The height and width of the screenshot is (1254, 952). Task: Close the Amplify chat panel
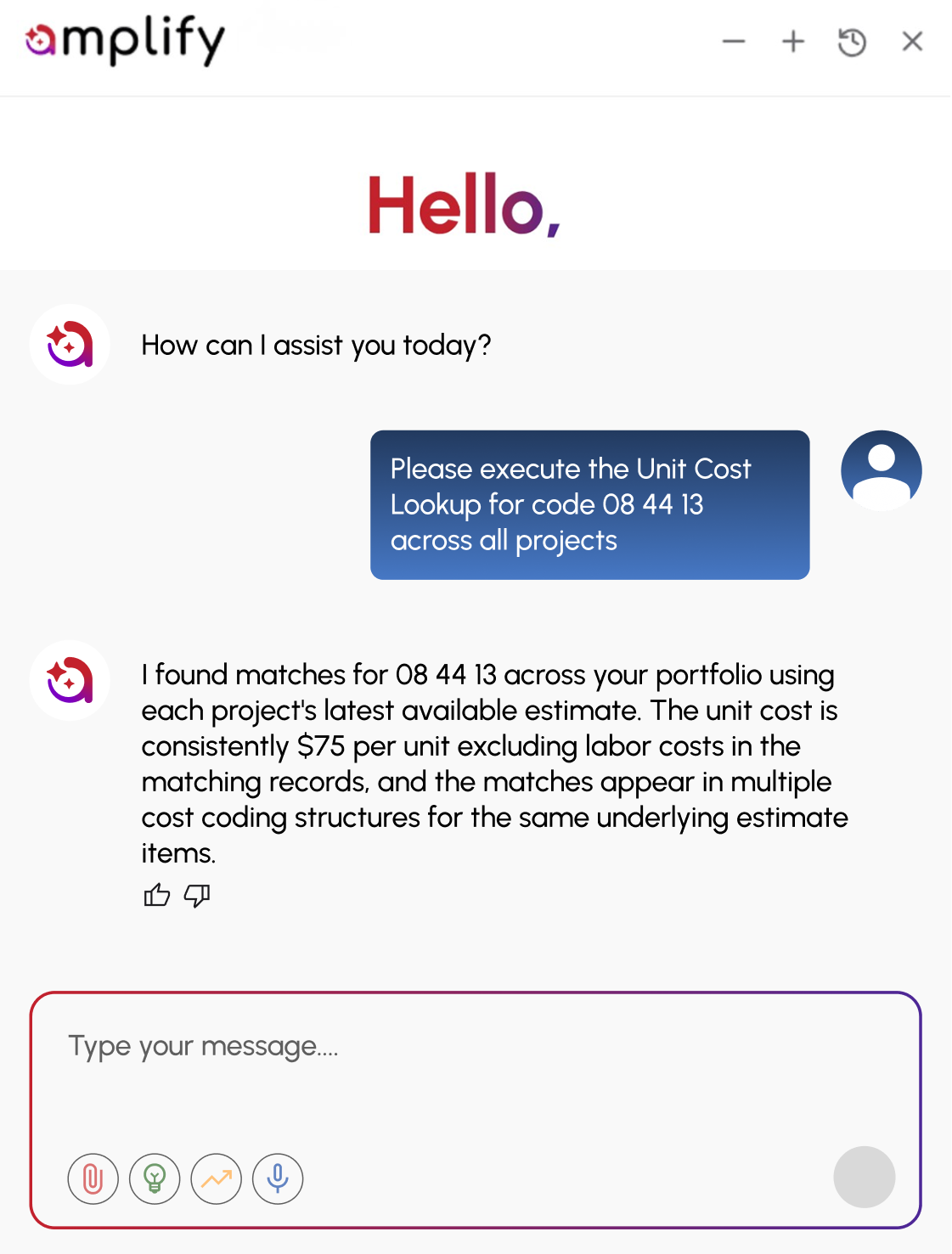click(912, 42)
